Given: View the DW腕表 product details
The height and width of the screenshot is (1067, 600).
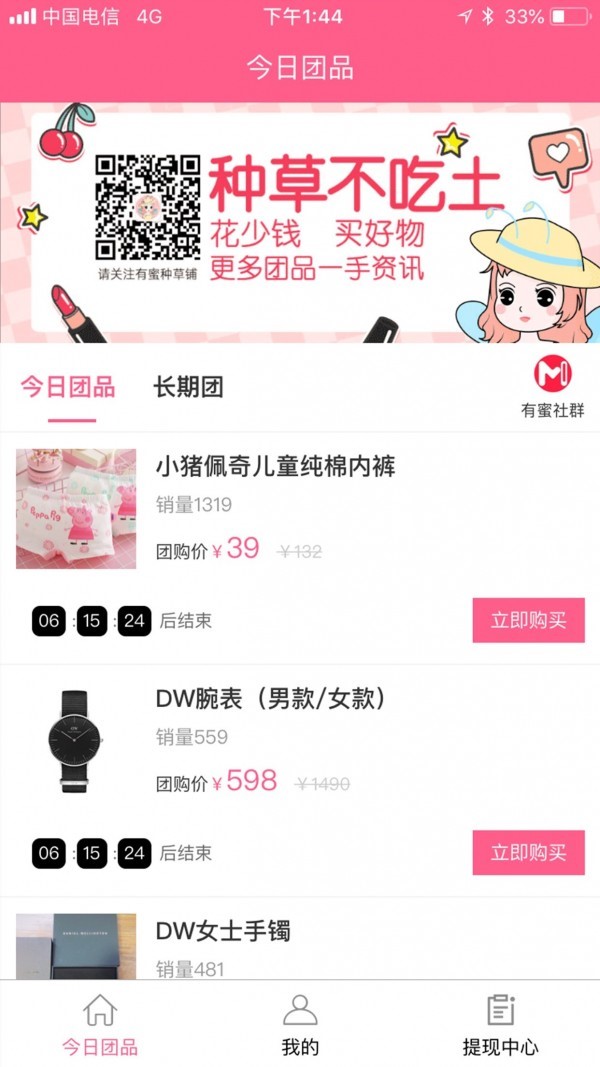Looking at the screenshot, I should pyautogui.click(x=270, y=699).
